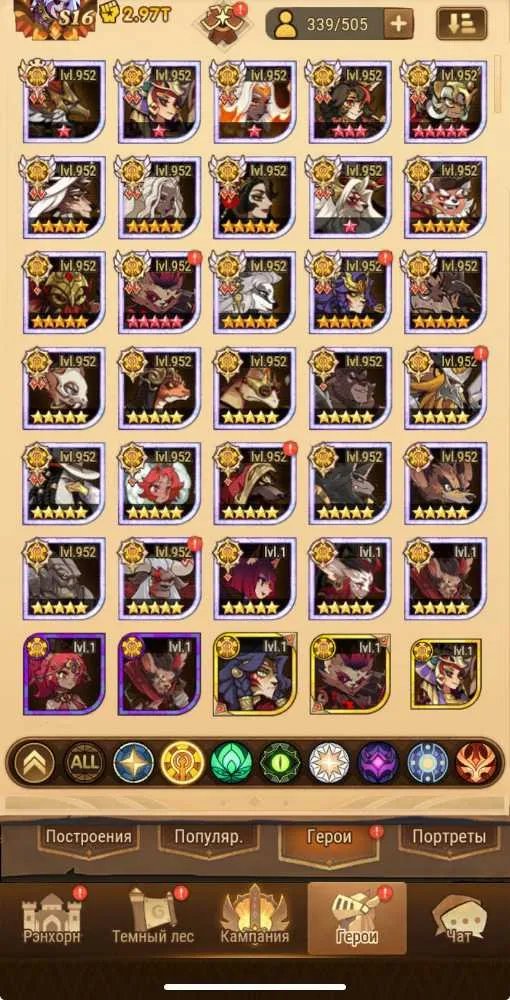This screenshot has width=510, height=1000.
Task: Open Темный лес section
Action: [153, 918]
